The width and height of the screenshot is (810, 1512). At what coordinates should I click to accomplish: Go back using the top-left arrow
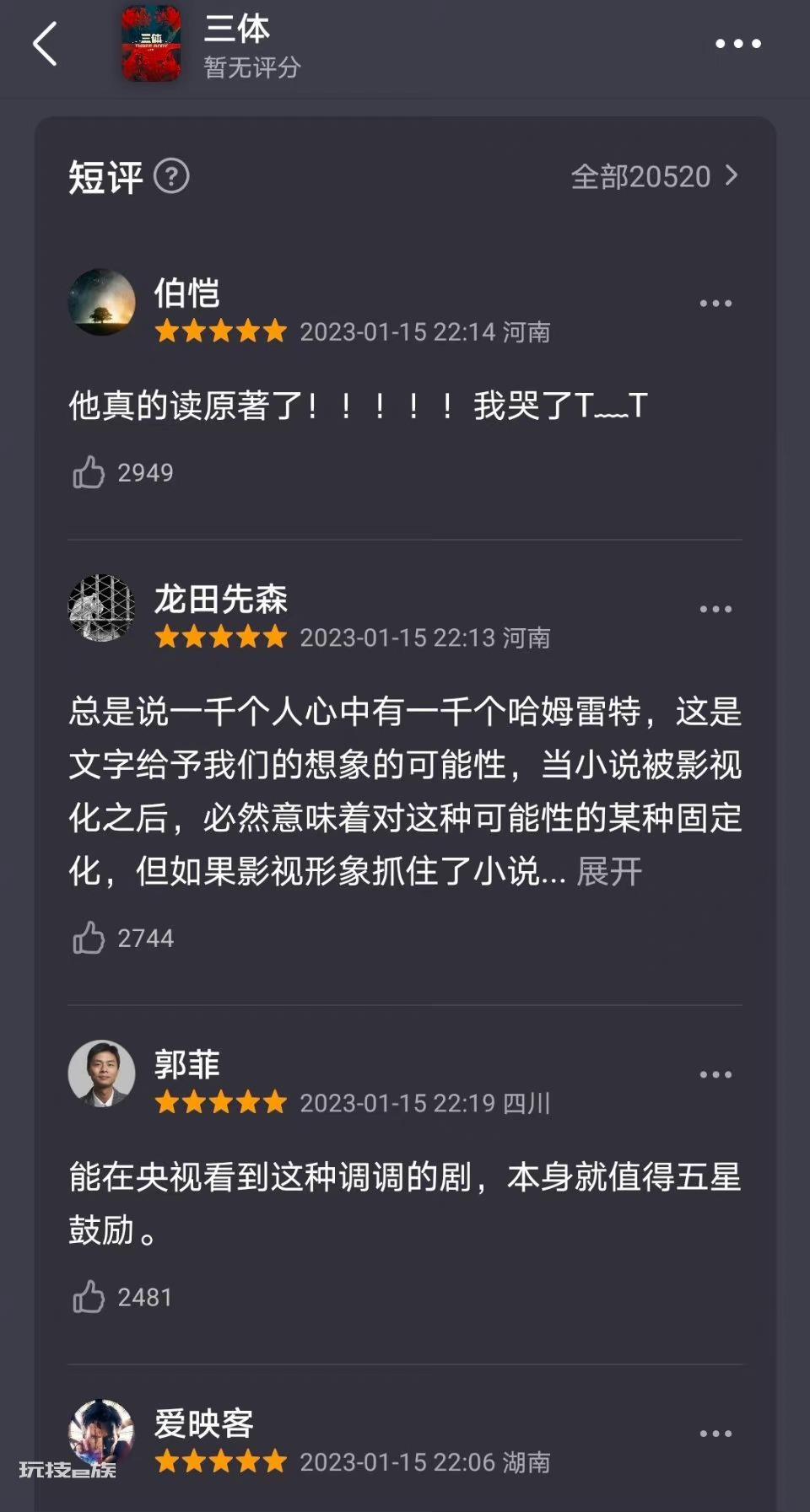45,44
